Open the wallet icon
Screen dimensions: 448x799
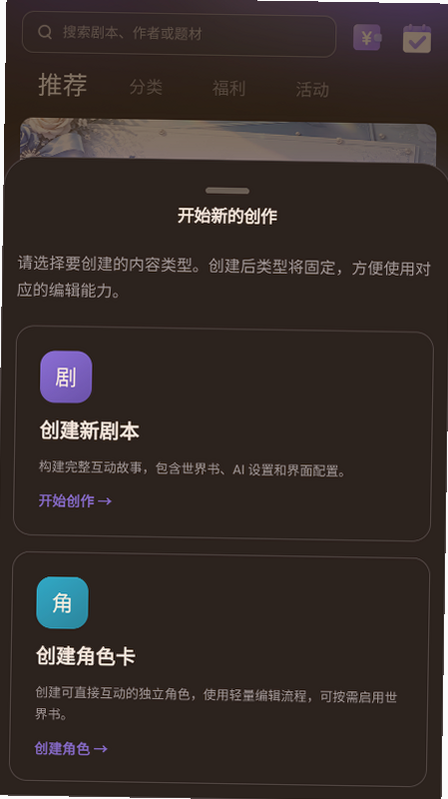(x=367, y=38)
